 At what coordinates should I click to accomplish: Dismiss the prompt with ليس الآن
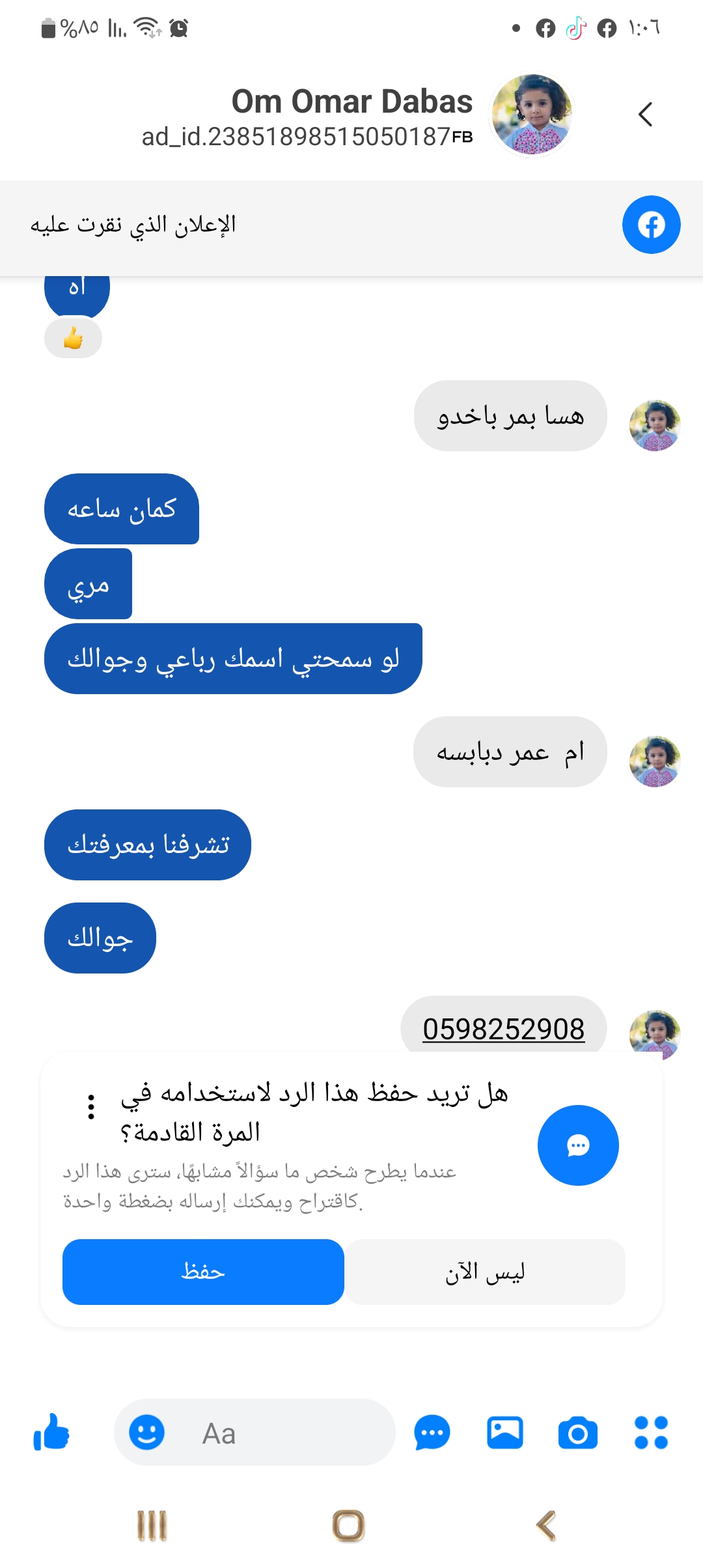coord(485,1272)
